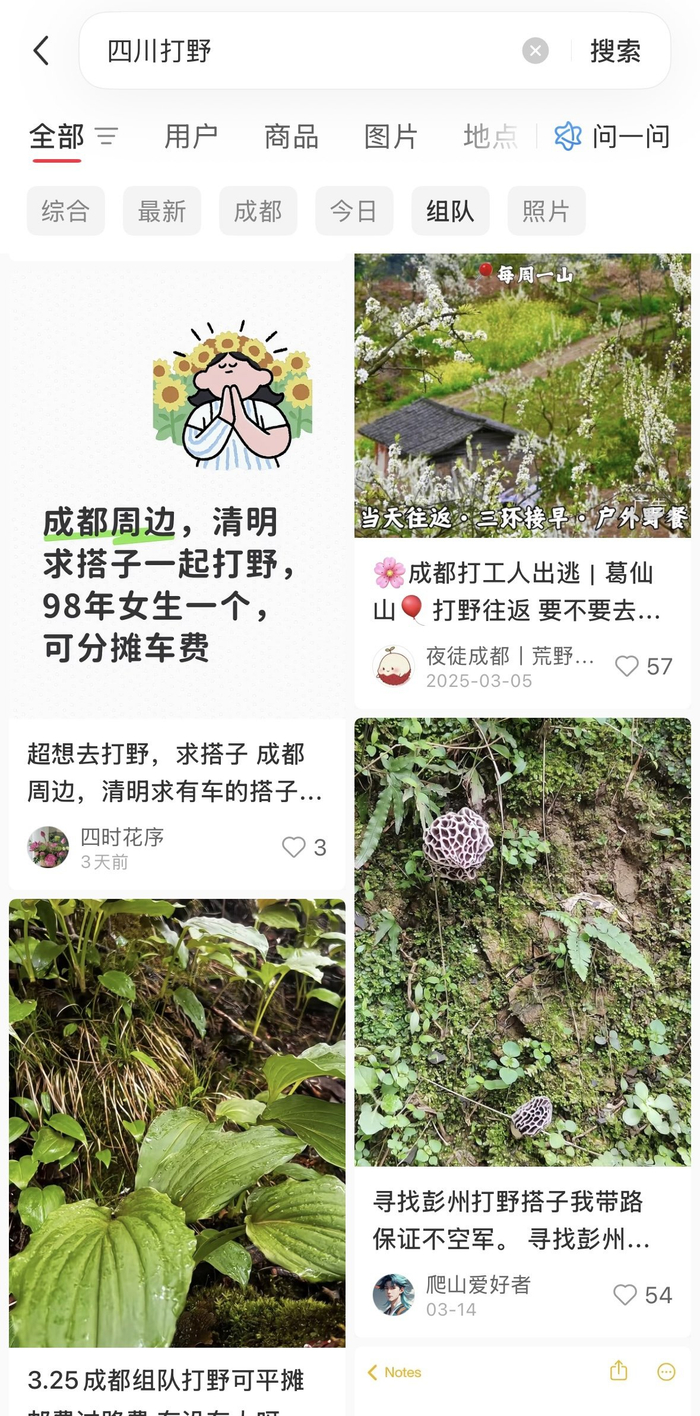Viewport: 700px width, 1416px height.
Task: Select the 最新 filter chip
Action: coord(162,211)
